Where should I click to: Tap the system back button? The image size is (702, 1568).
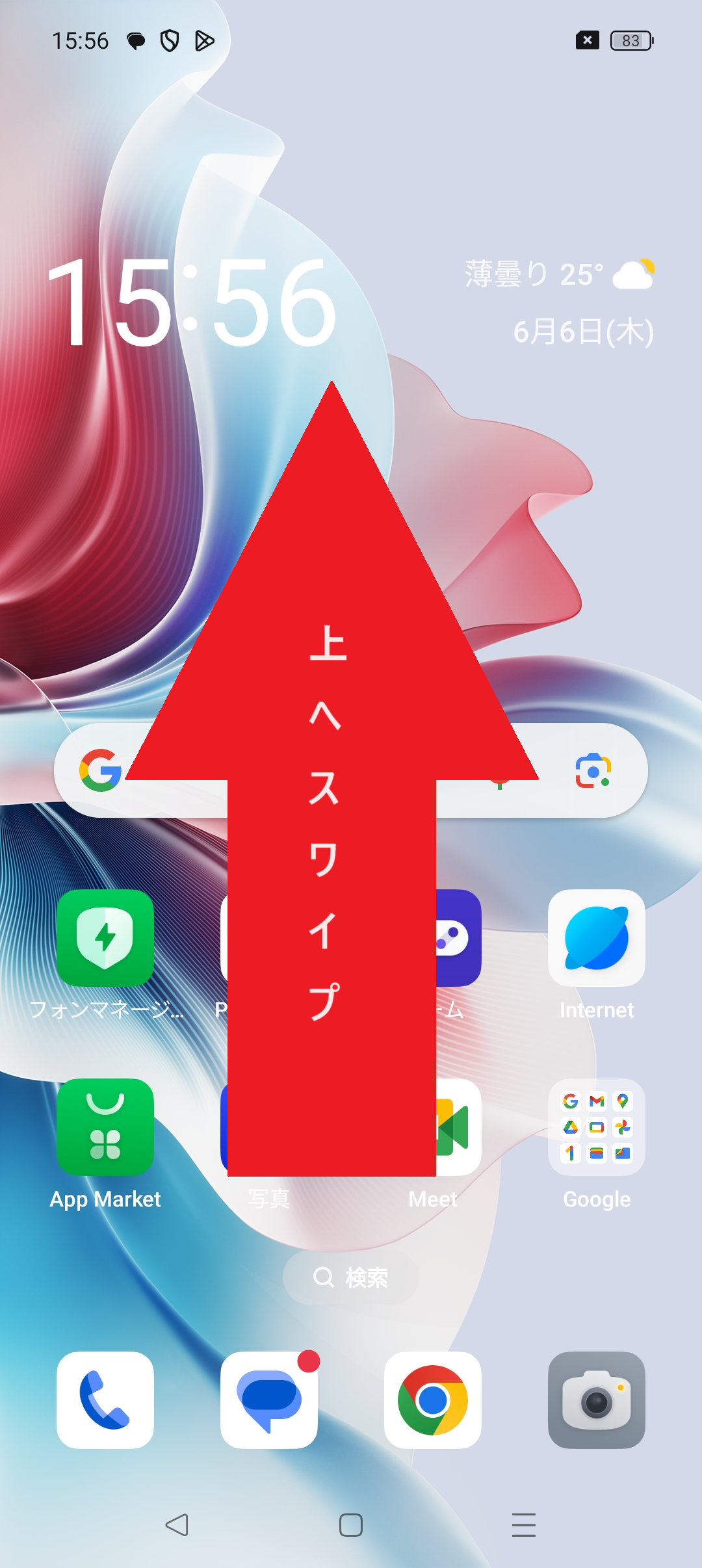(x=177, y=1524)
